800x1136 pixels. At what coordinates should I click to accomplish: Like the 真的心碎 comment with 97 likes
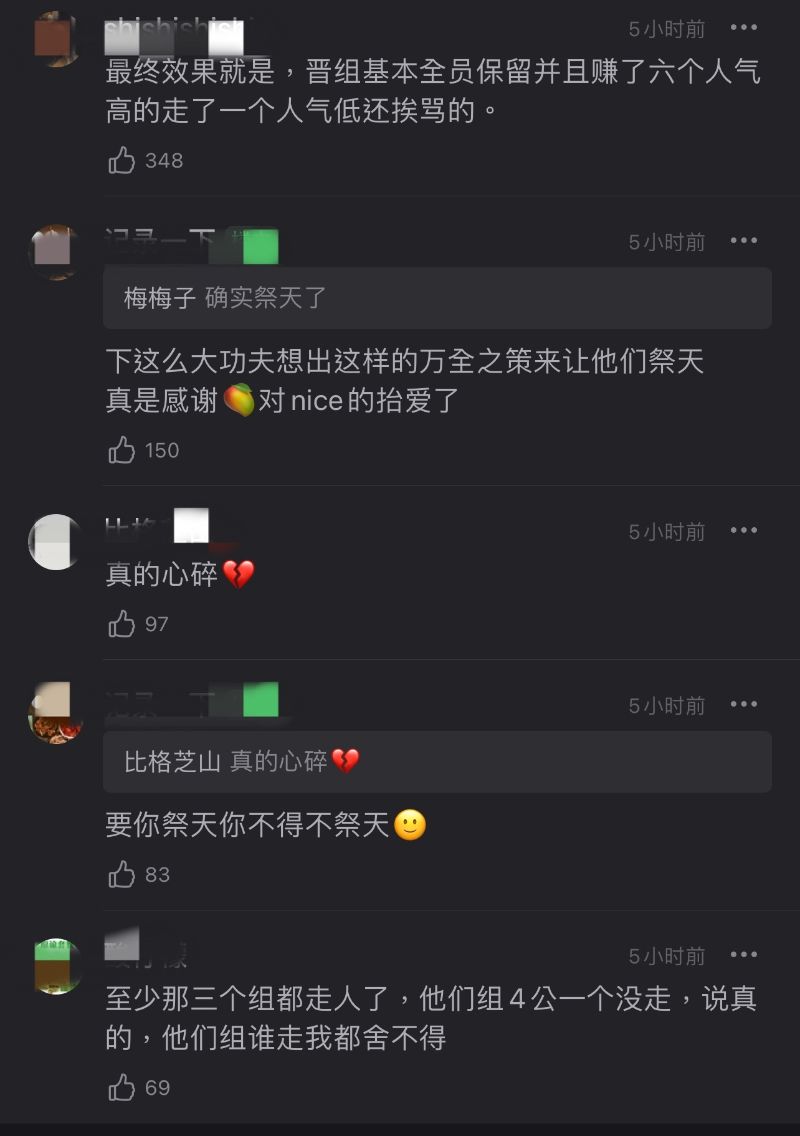pyautogui.click(x=122, y=624)
